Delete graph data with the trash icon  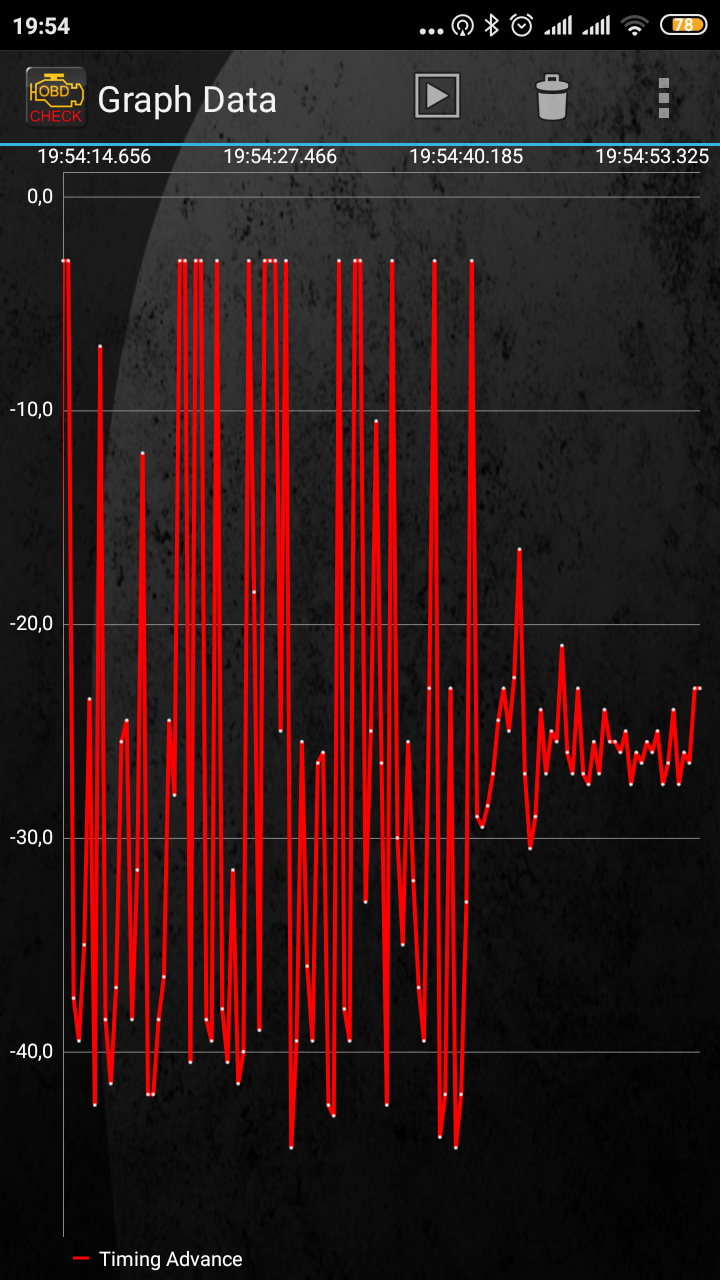click(x=551, y=98)
